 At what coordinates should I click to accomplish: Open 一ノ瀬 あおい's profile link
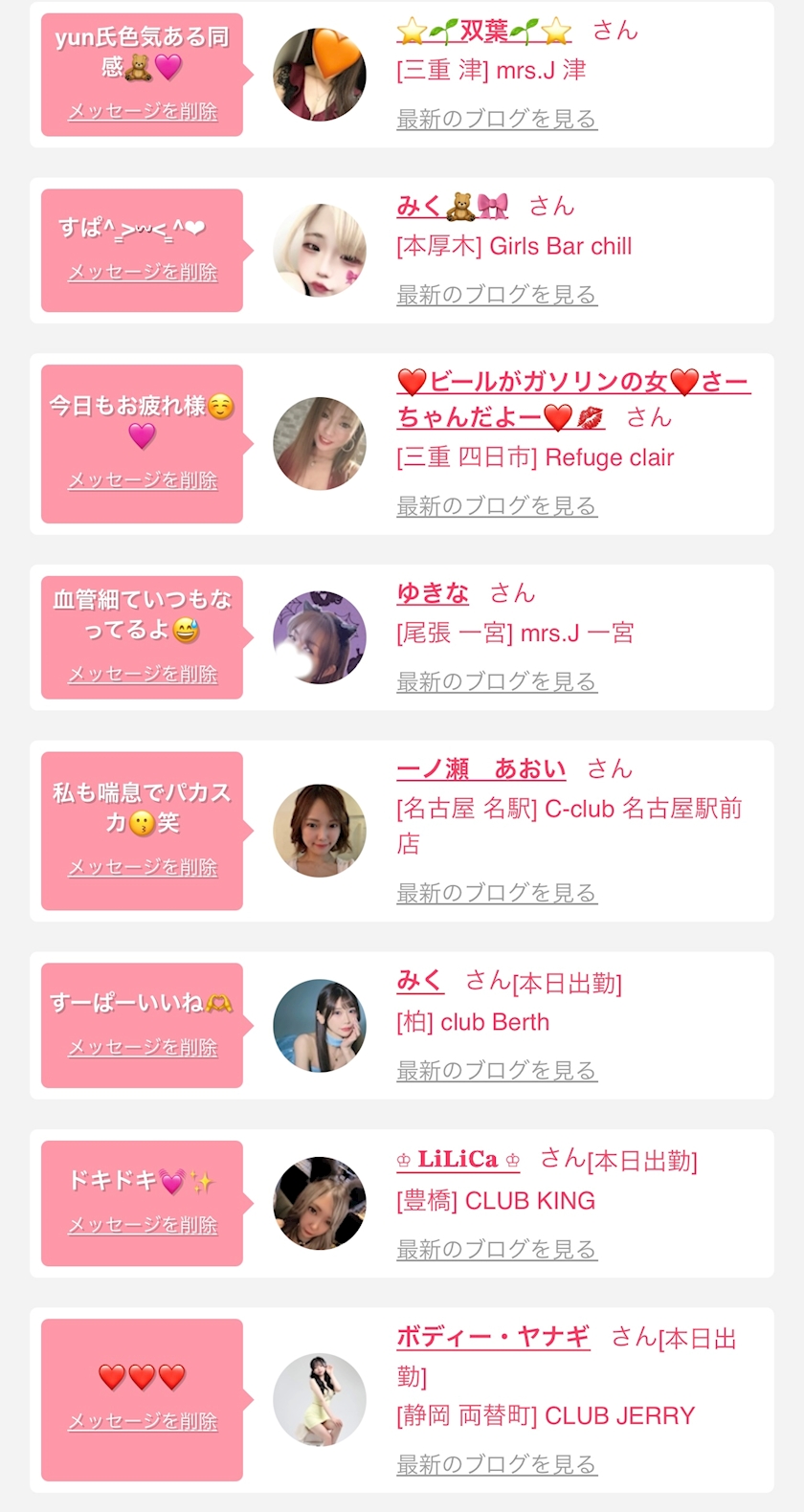coord(481,769)
